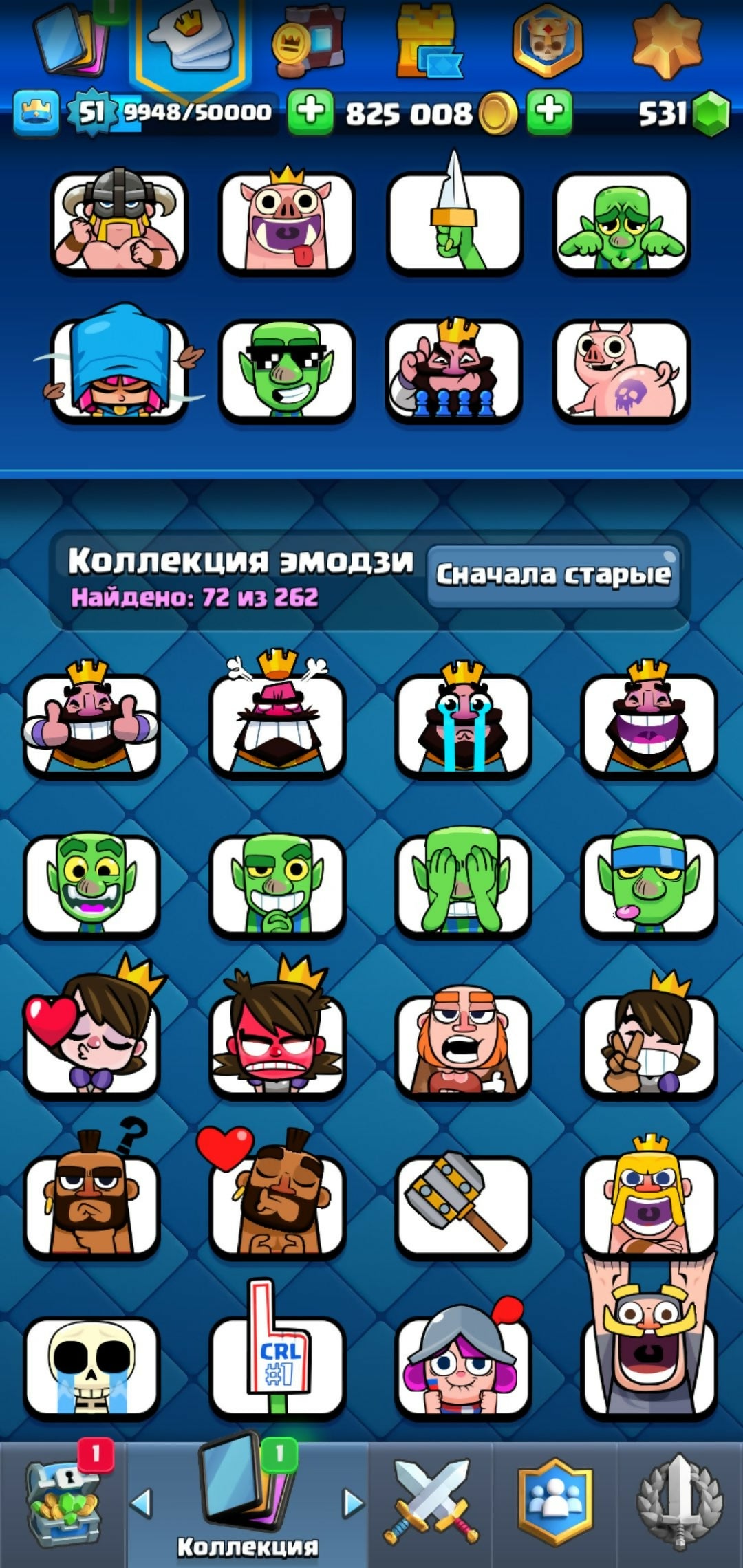Screen dimensions: 743x1568
Task: Add experience with the plus beside 9948/50000
Action: point(310,111)
